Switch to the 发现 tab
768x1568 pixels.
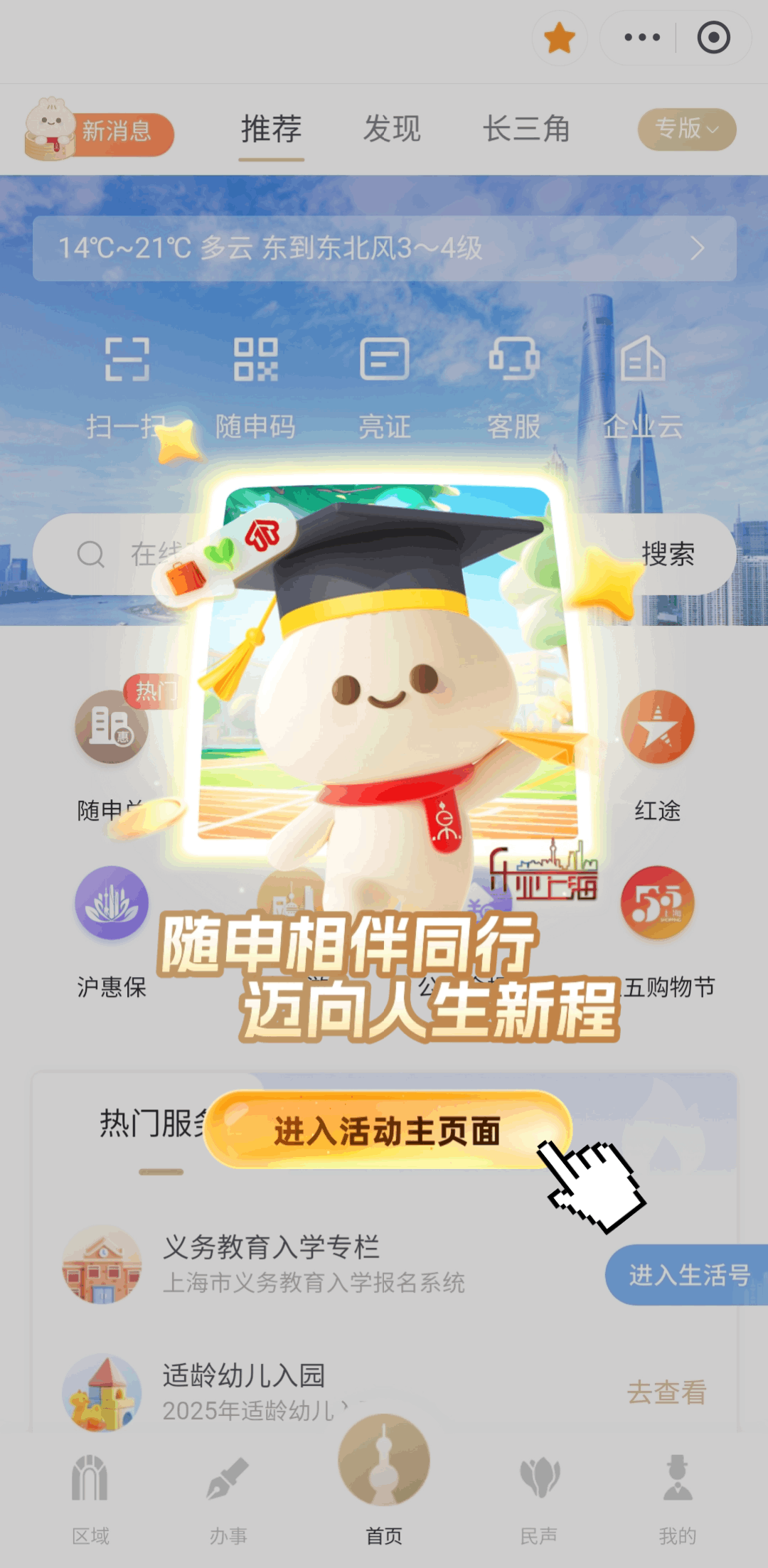click(x=392, y=129)
